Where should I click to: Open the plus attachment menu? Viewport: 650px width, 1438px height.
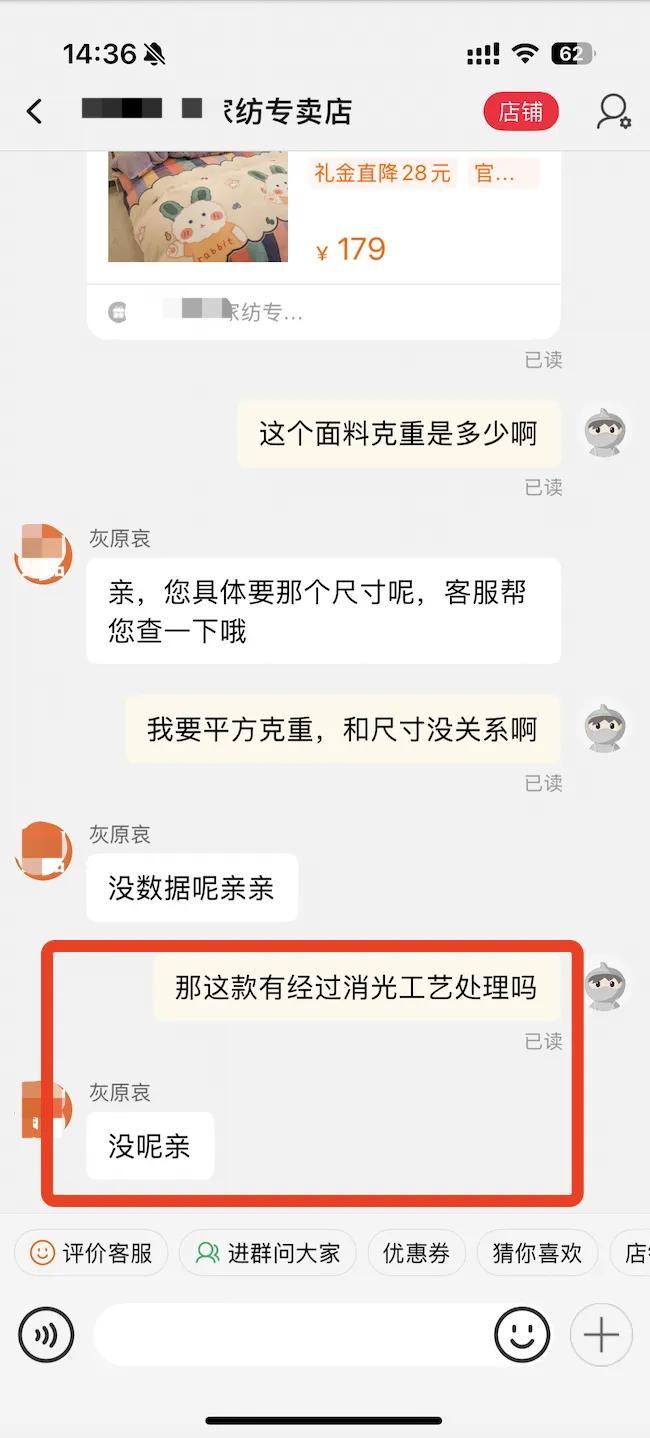click(601, 1335)
